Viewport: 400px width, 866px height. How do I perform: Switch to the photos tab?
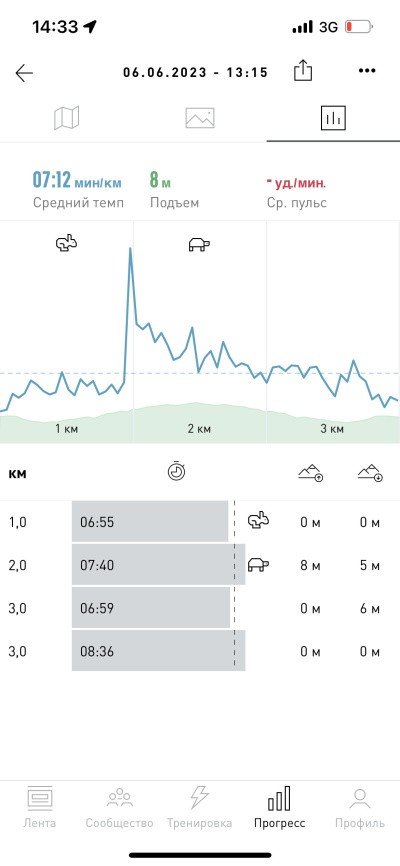tap(199, 118)
